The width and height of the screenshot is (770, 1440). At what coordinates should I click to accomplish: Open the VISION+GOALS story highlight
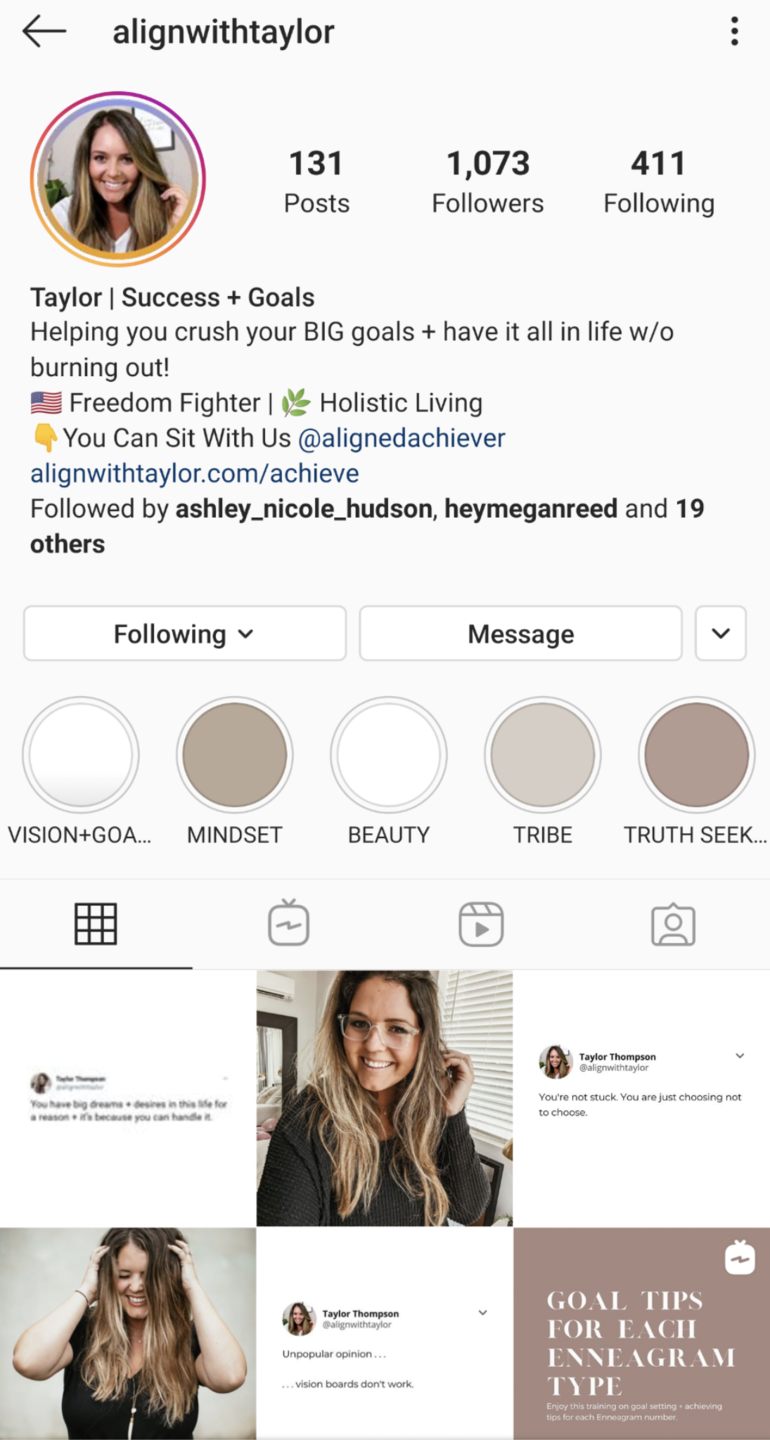81,755
